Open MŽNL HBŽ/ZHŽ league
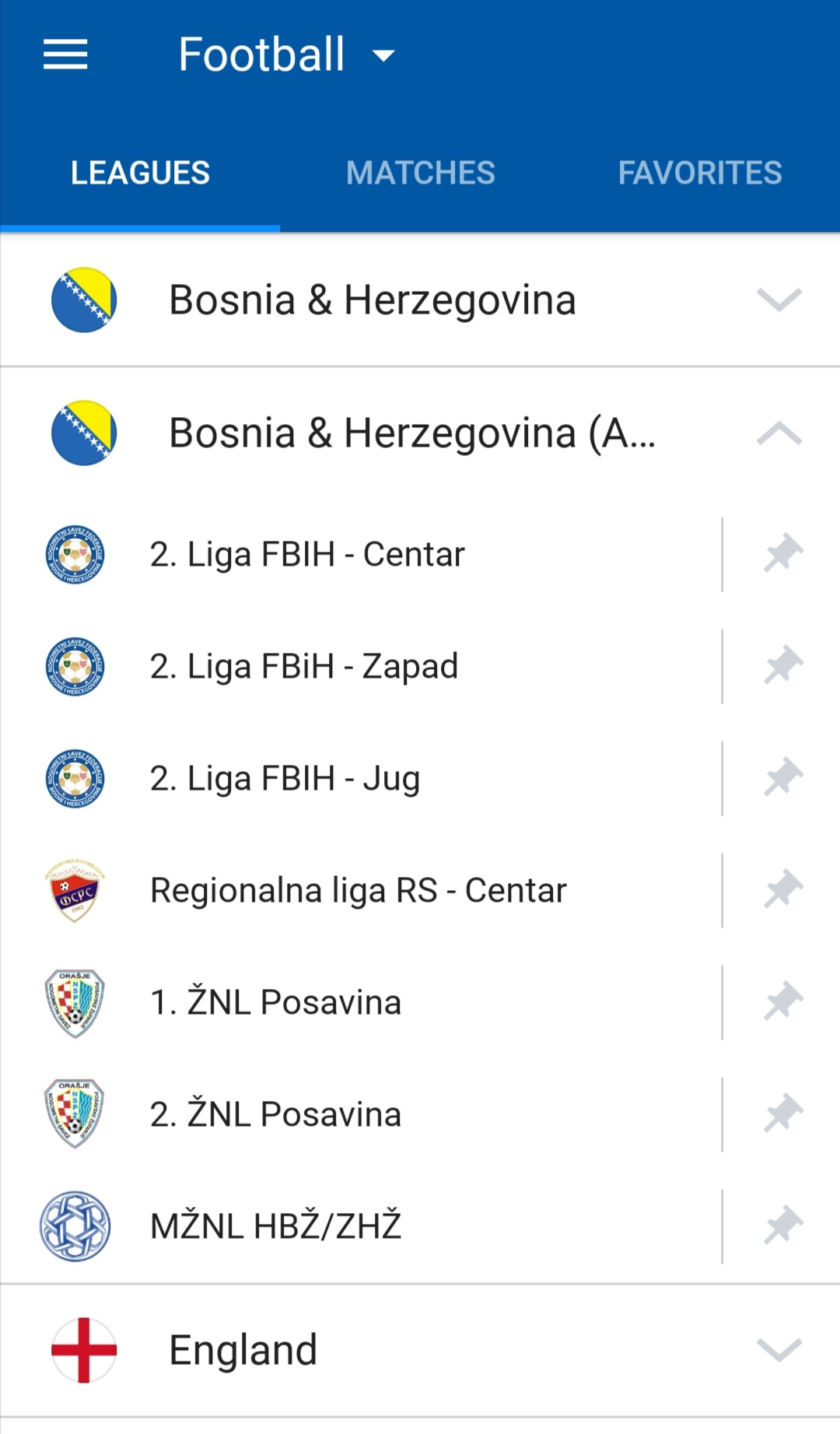The width and height of the screenshot is (840, 1434). pyautogui.click(x=361, y=1227)
